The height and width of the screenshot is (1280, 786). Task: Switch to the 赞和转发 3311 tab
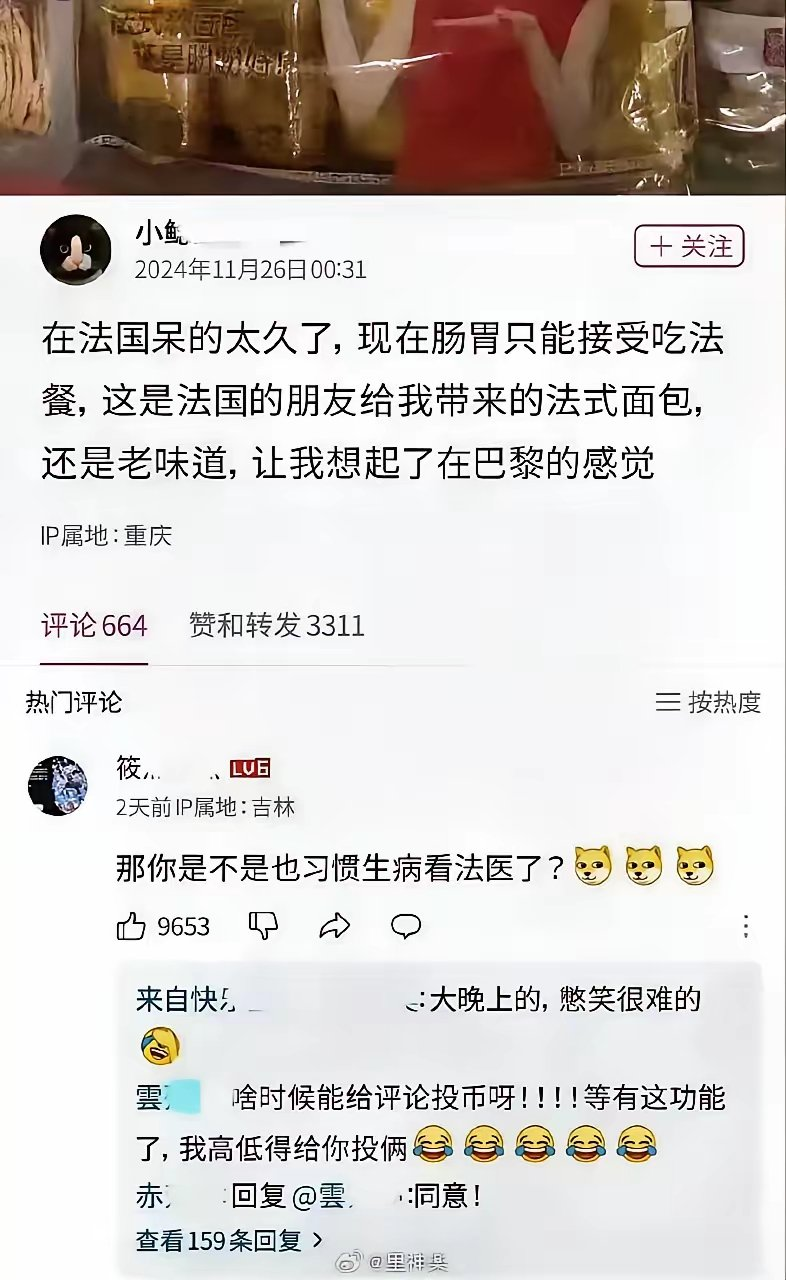coord(277,626)
